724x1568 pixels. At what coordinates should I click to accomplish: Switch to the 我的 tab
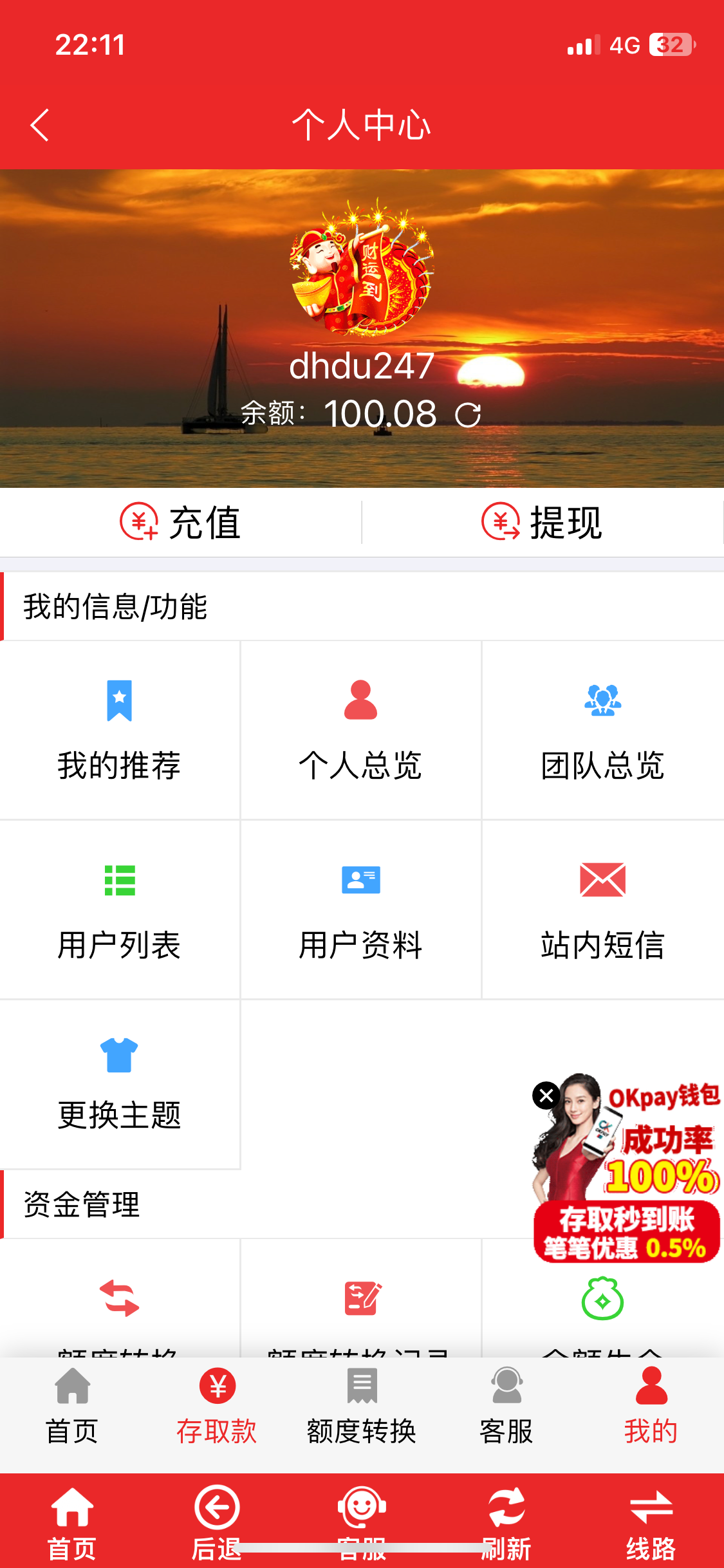(651, 1407)
